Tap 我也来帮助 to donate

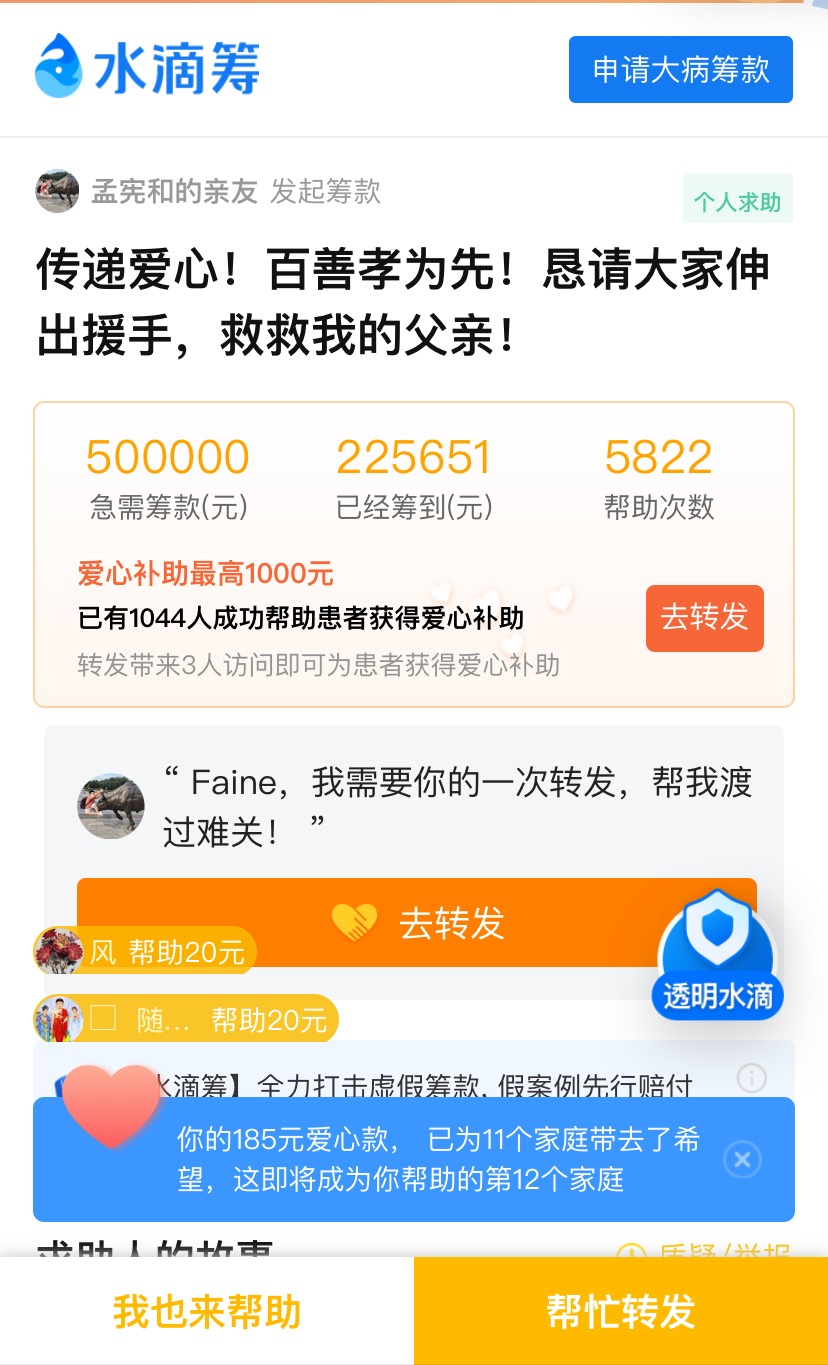[207, 1312]
